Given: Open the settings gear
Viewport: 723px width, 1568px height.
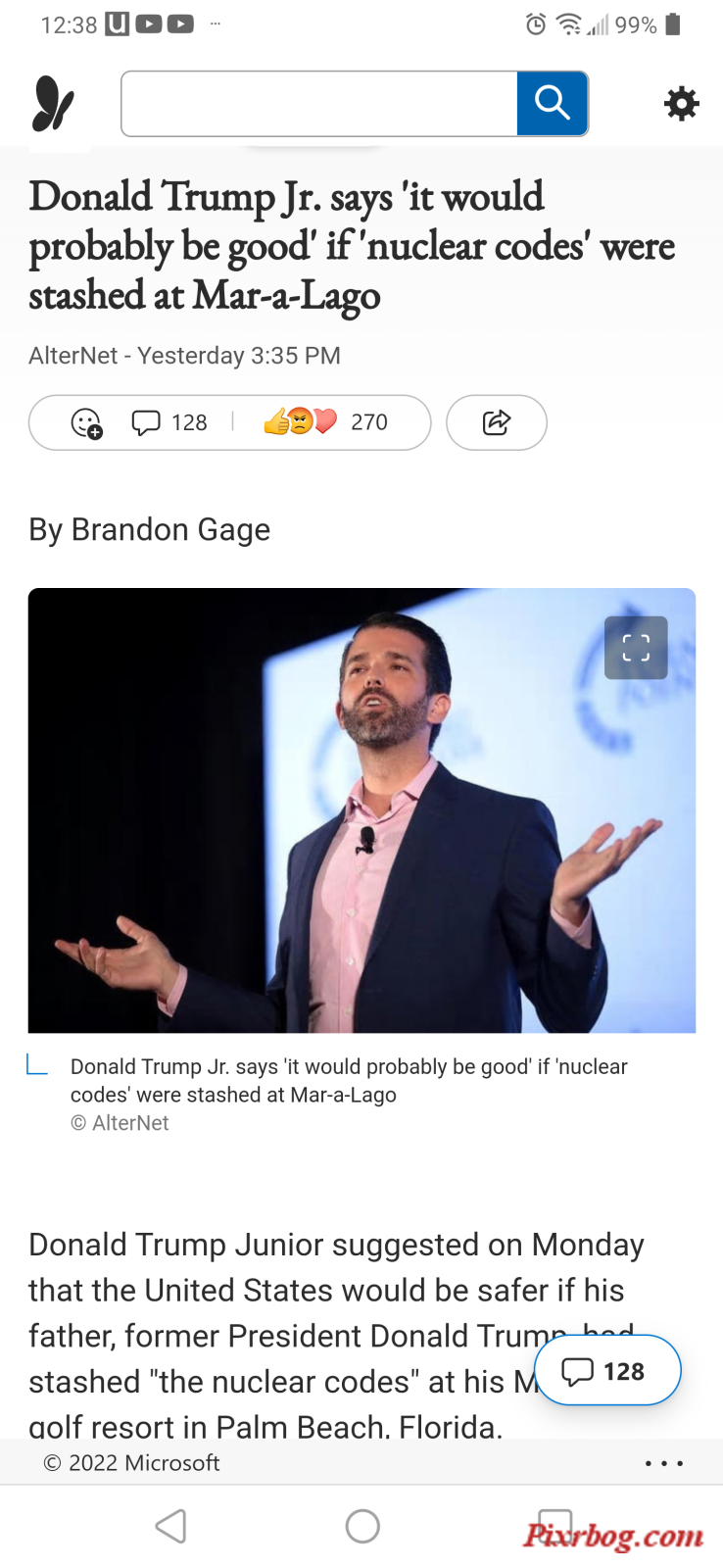Looking at the screenshot, I should point(681,103).
